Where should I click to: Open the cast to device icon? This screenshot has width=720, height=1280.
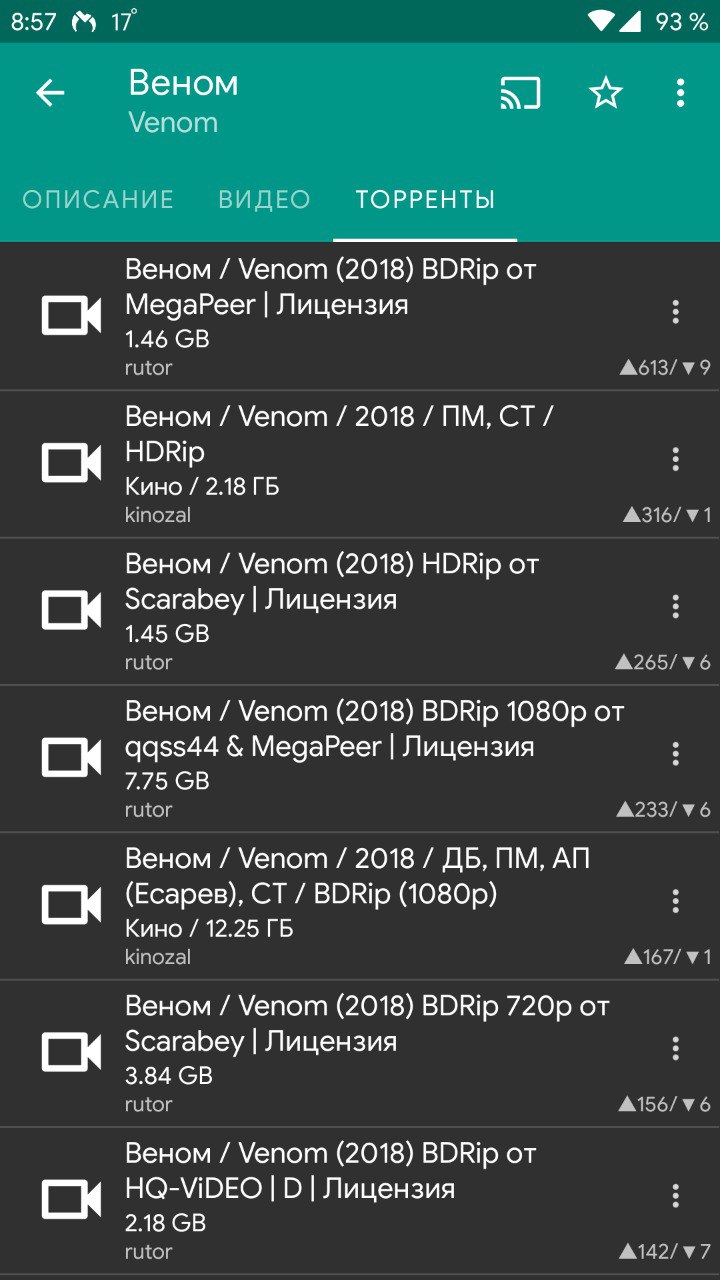coord(520,94)
